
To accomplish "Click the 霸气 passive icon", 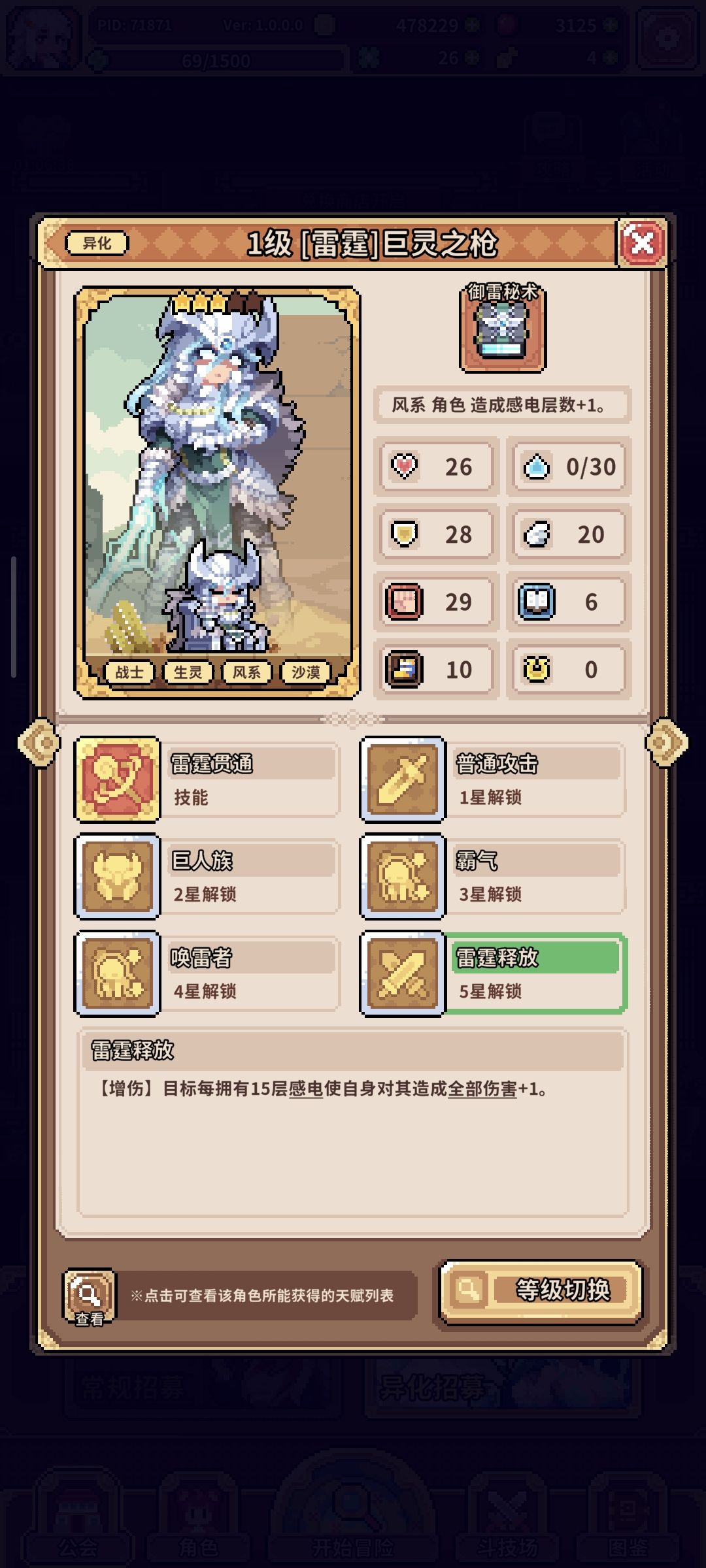I will click(x=402, y=875).
